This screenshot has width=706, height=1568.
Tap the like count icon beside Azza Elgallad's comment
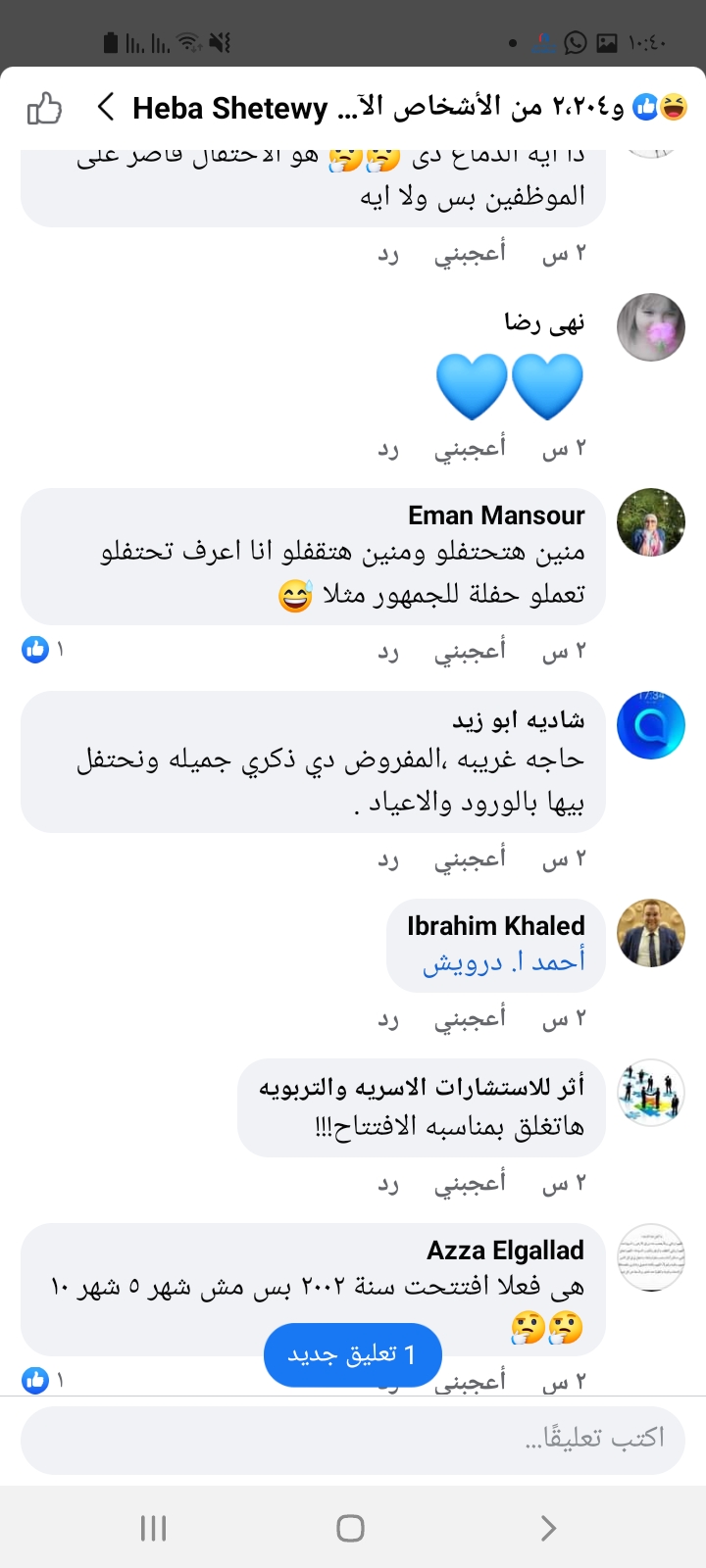pyautogui.click(x=35, y=1380)
